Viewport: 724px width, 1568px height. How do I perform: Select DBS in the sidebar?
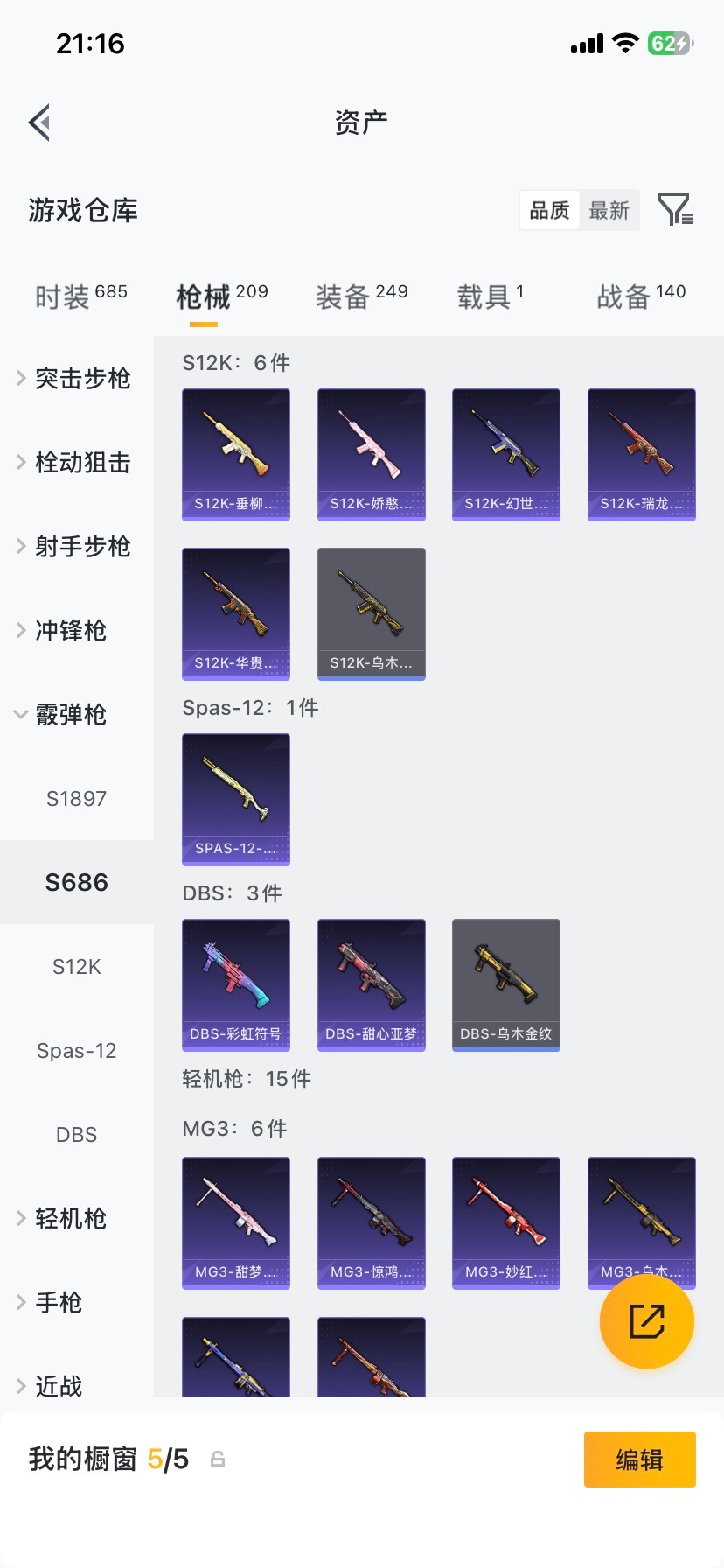[x=77, y=1135]
